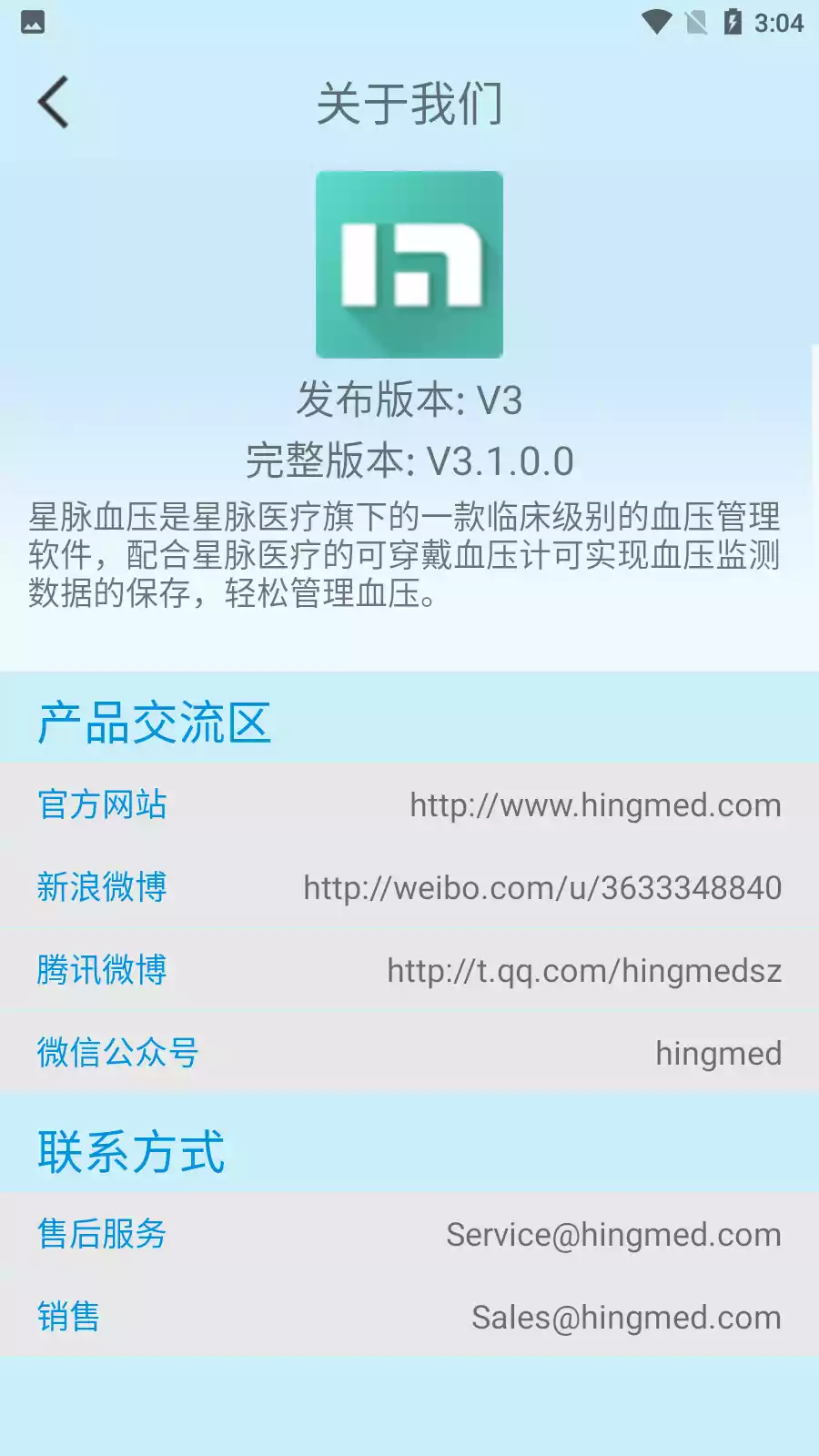The width and height of the screenshot is (819, 1456).
Task: Open the 腾讯微博 t.qq.com row
Action: pyautogui.click(x=409, y=970)
